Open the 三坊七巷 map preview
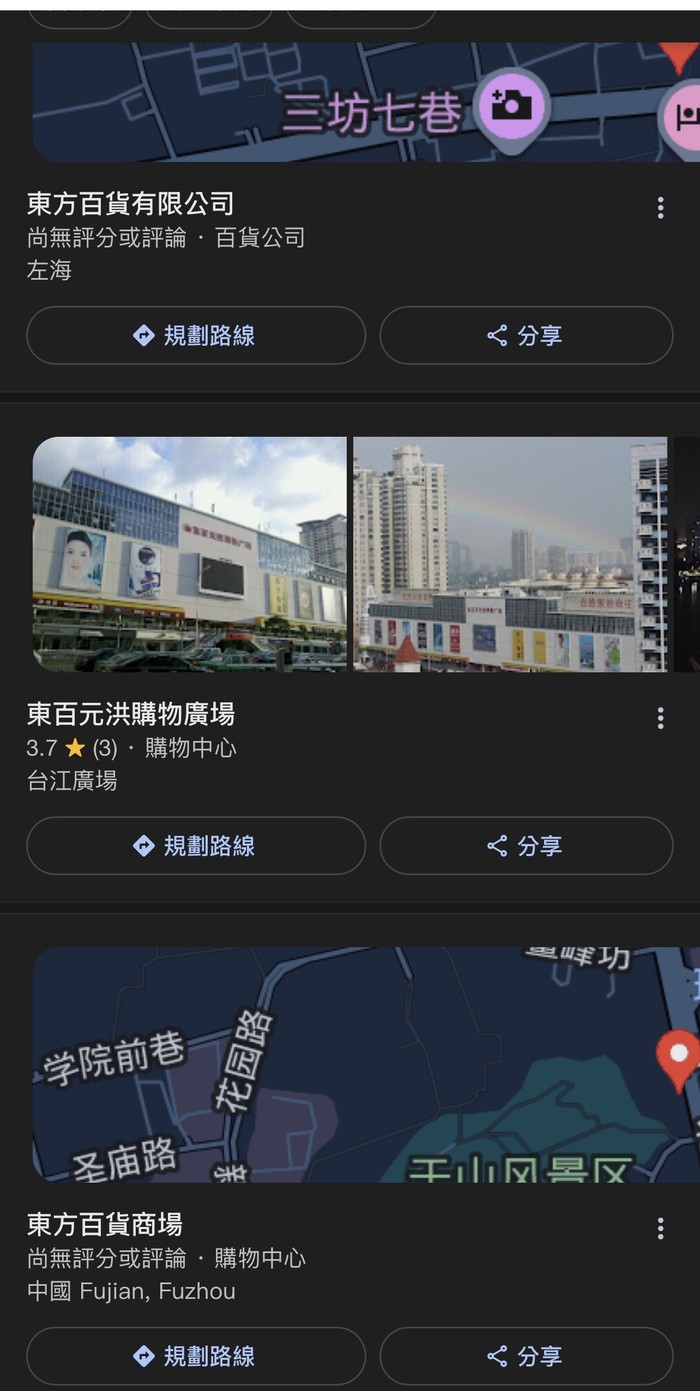Image resolution: width=700 pixels, height=1391 pixels. coord(366,102)
